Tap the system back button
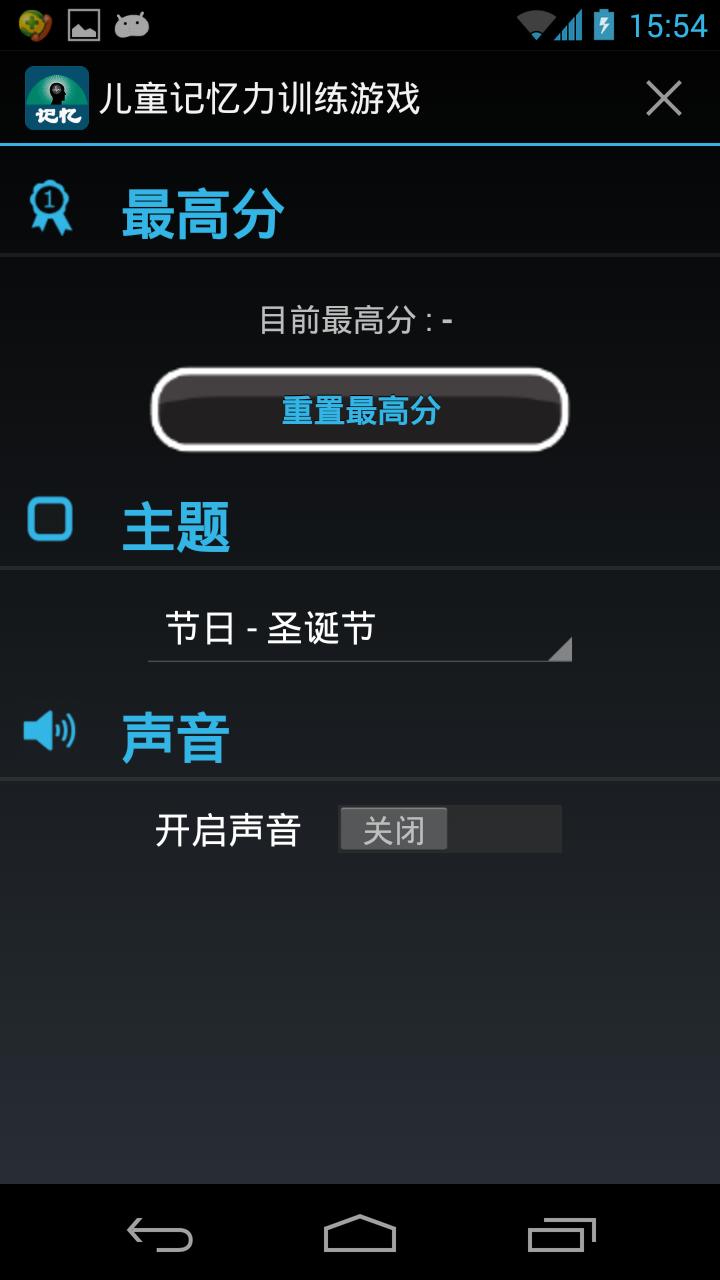Screen dimensions: 720x1280 click(160, 1235)
